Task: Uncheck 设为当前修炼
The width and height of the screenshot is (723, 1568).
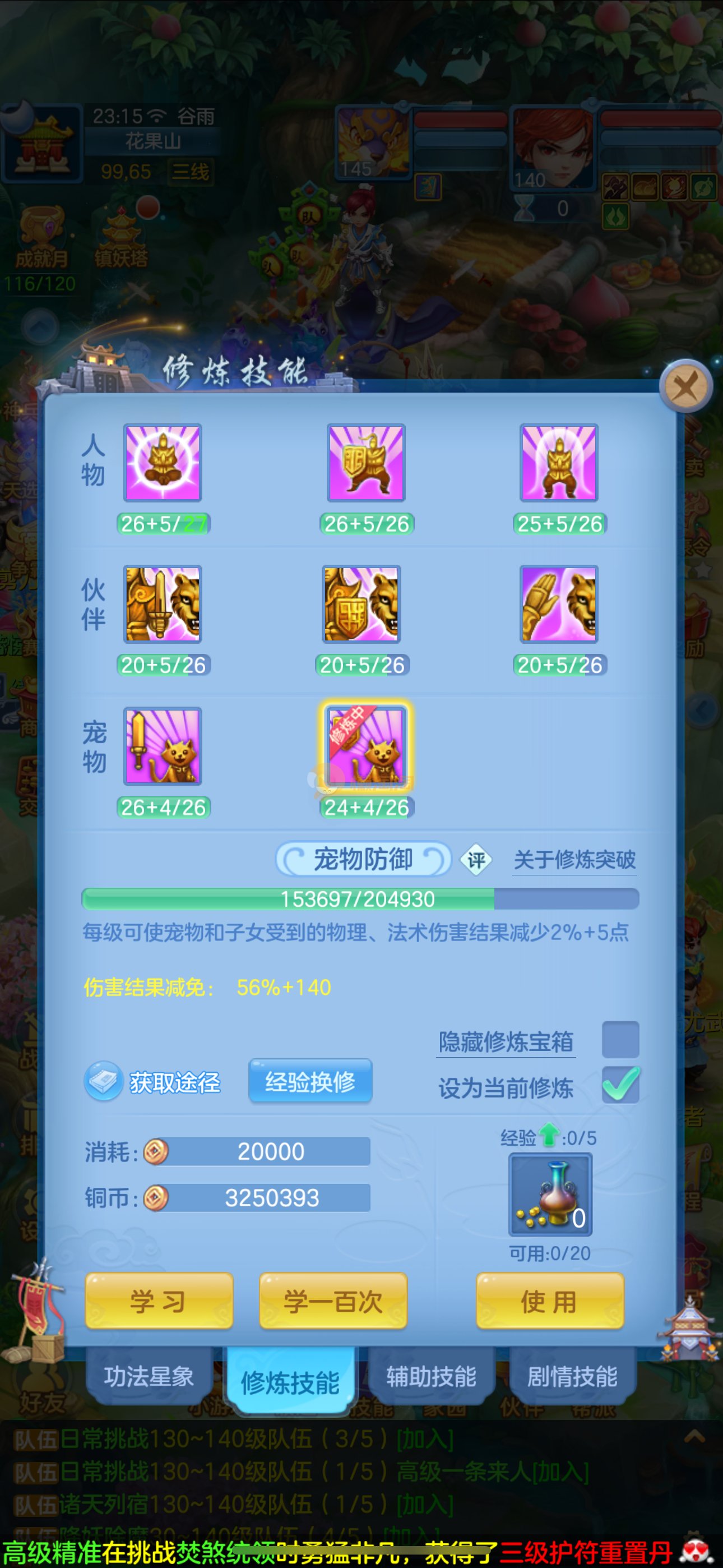Action: coord(620,1085)
